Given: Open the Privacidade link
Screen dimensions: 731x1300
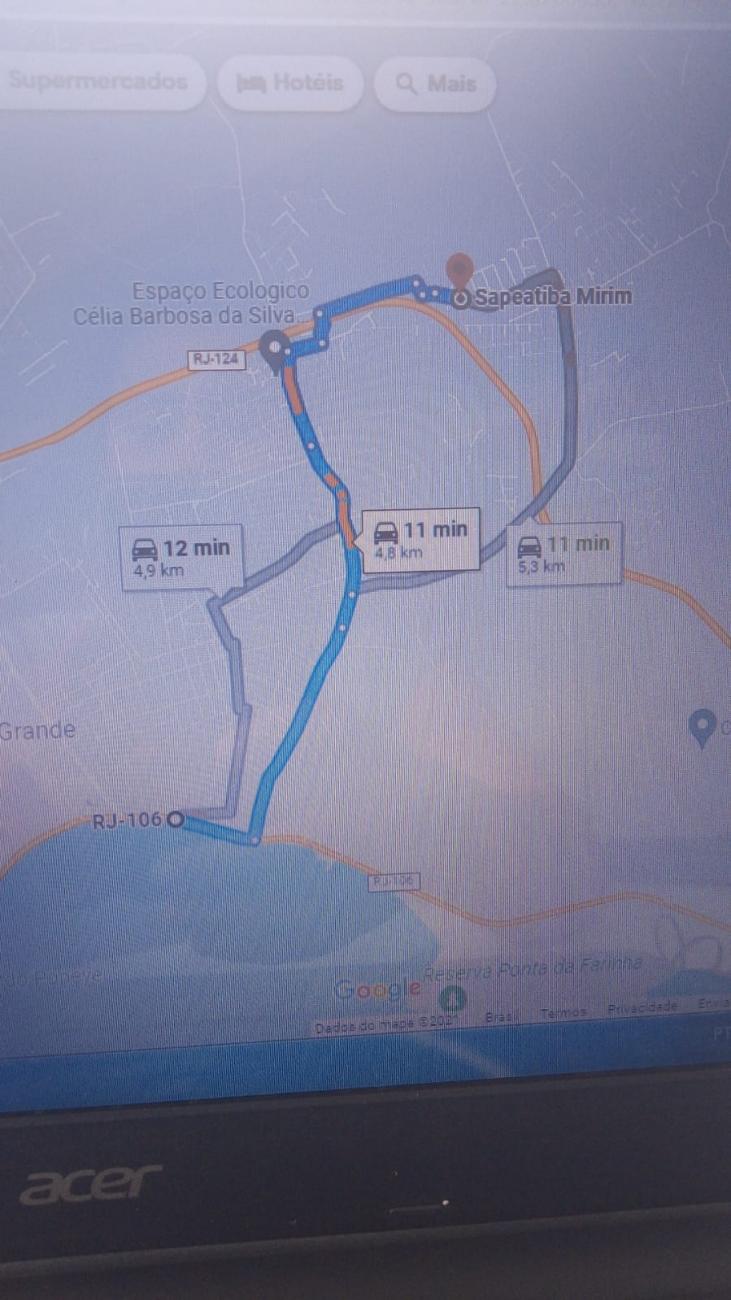Looking at the screenshot, I should [x=641, y=1007].
